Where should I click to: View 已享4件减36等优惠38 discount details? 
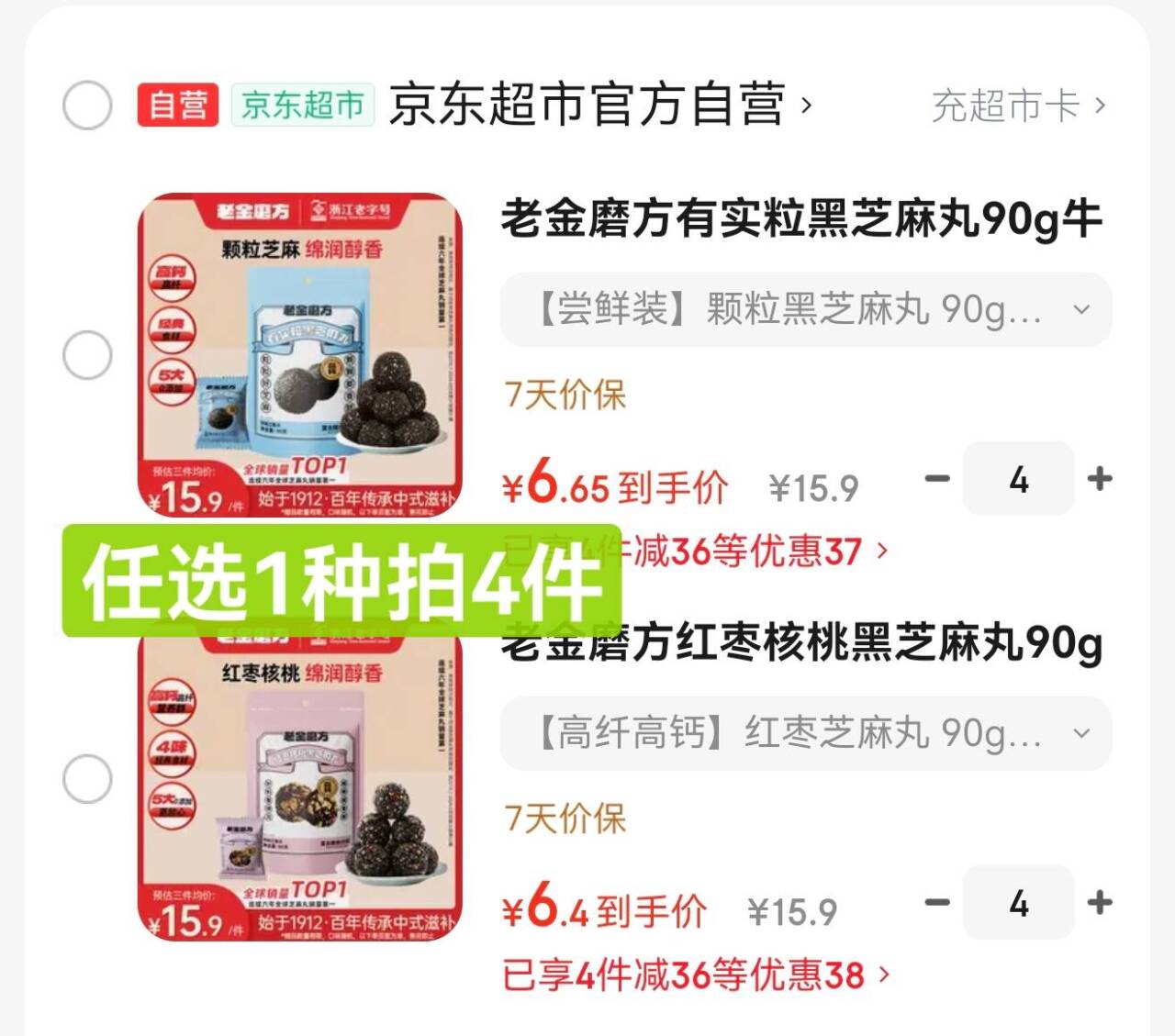click(x=695, y=975)
